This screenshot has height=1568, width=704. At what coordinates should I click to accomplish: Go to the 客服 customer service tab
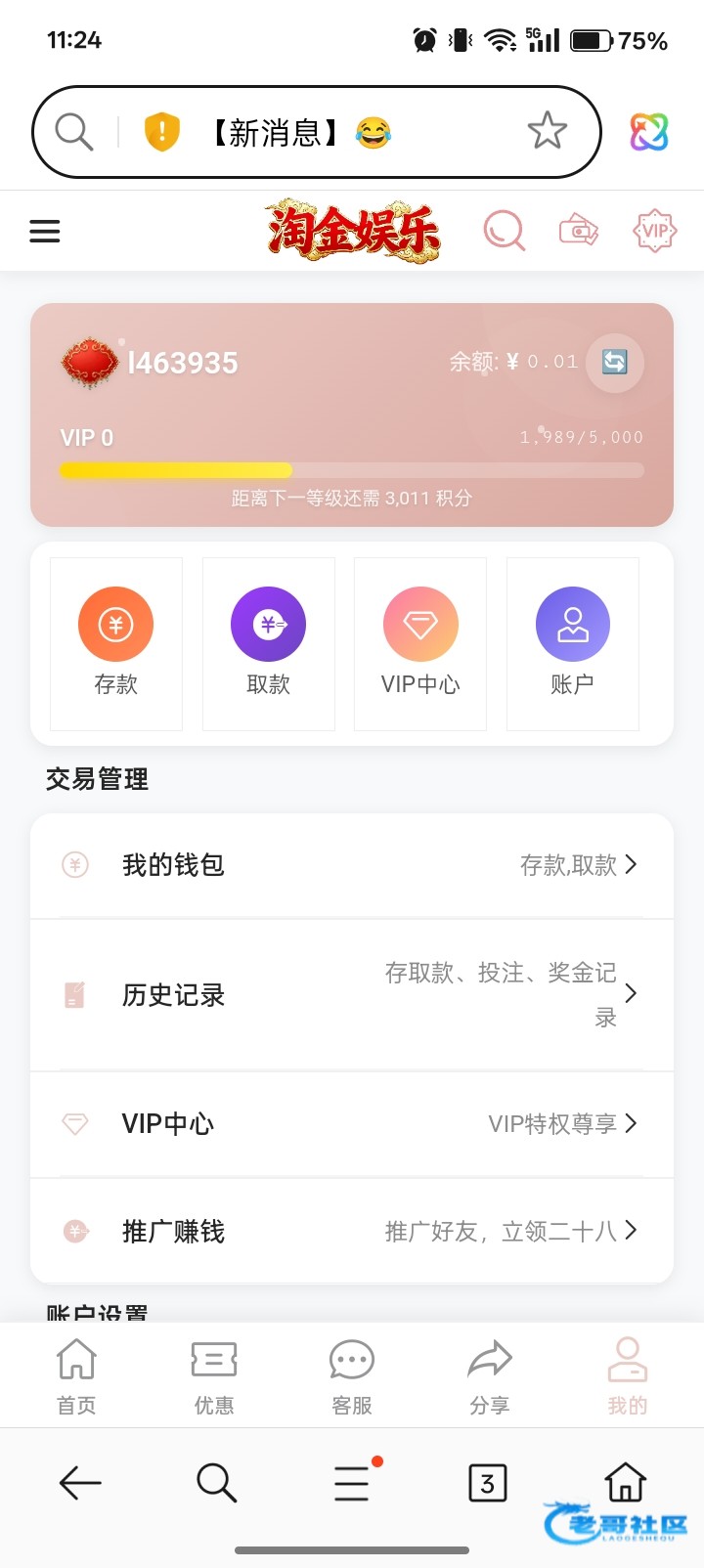[x=352, y=1375]
